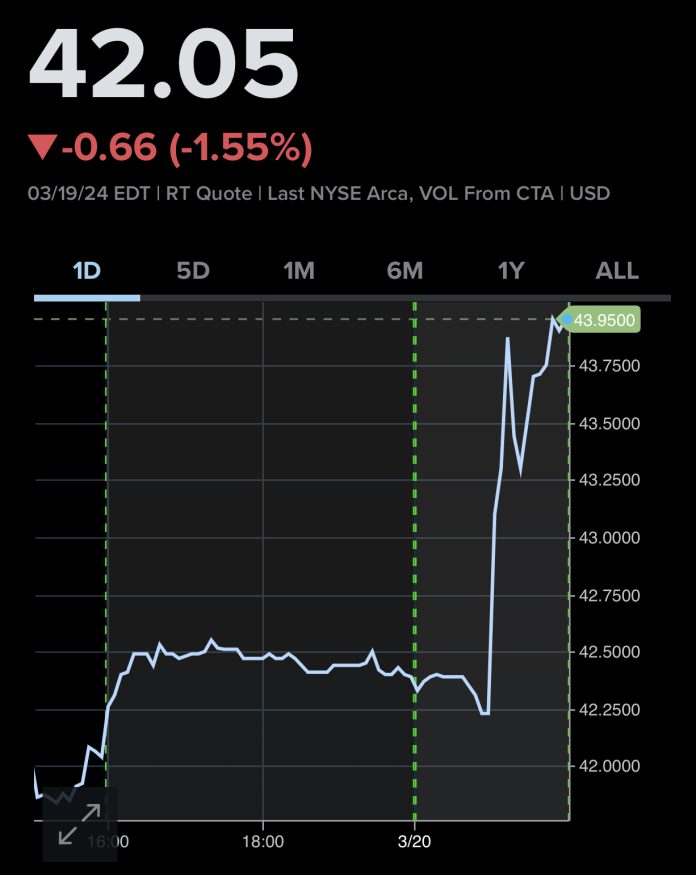View the 1Y price chart
The image size is (696, 875).
tap(511, 271)
